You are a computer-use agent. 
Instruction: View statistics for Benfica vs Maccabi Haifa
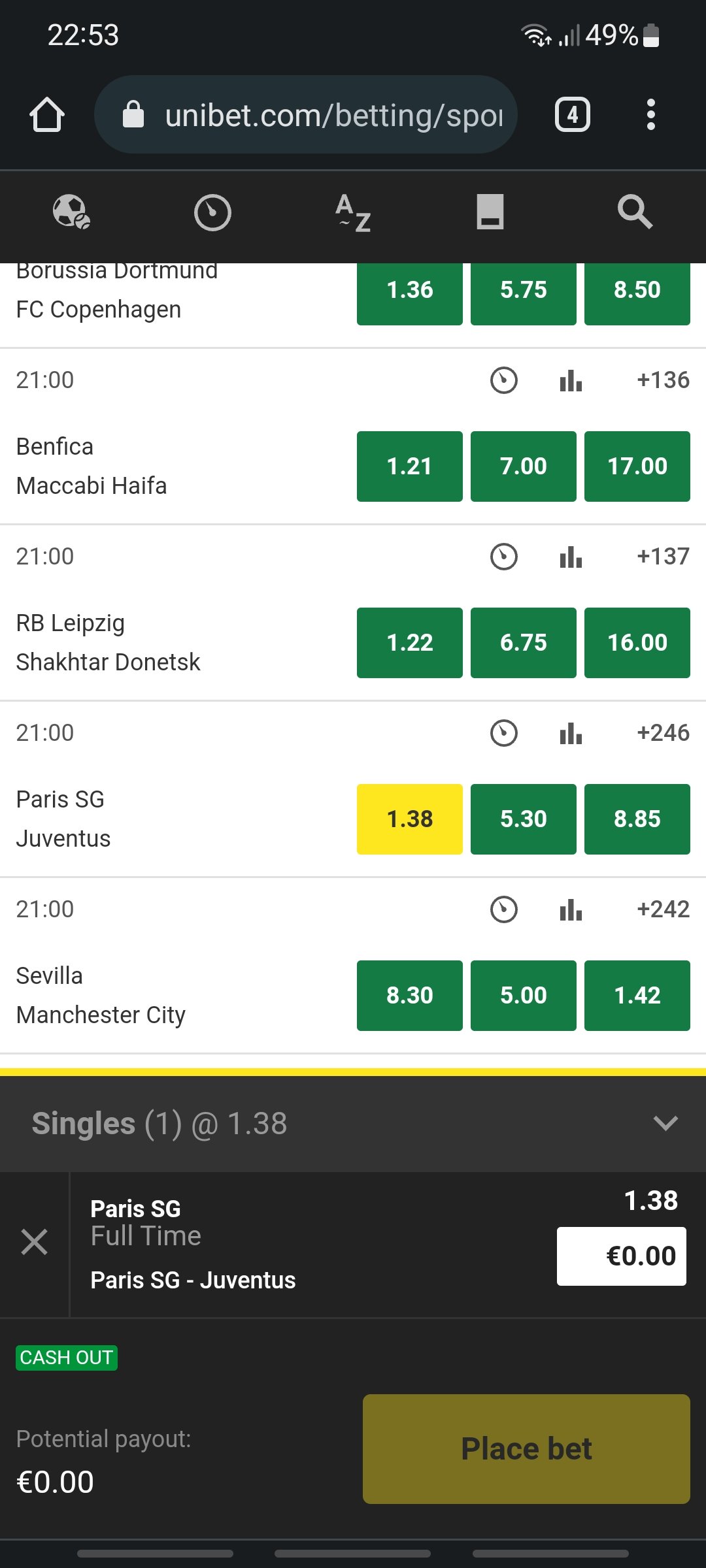tap(571, 380)
